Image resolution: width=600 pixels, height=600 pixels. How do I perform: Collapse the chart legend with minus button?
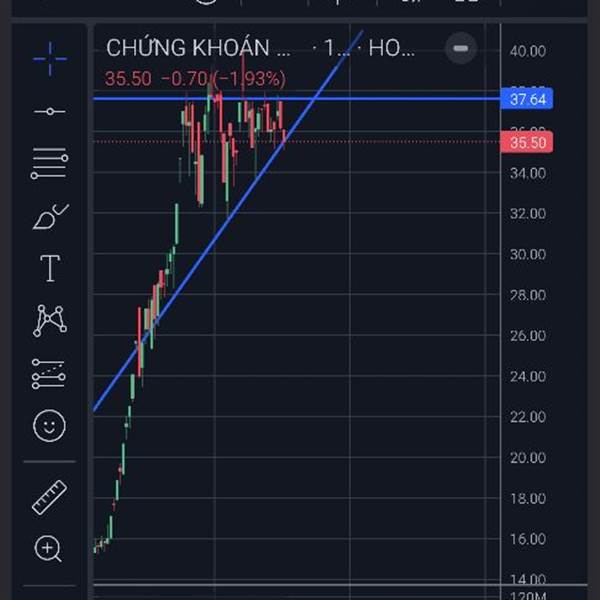click(460, 47)
